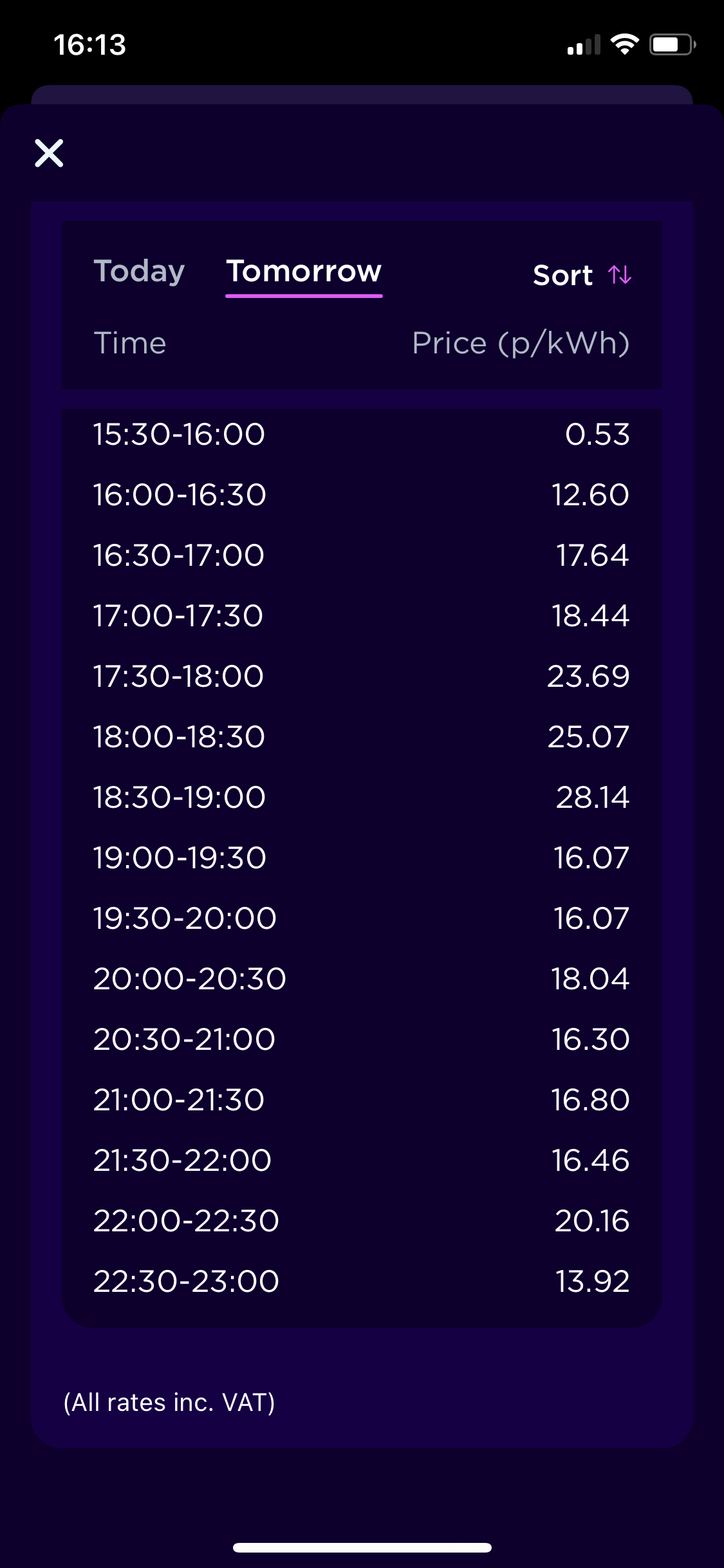The height and width of the screenshot is (1568, 724).
Task: Sort the price list
Action: tap(582, 275)
